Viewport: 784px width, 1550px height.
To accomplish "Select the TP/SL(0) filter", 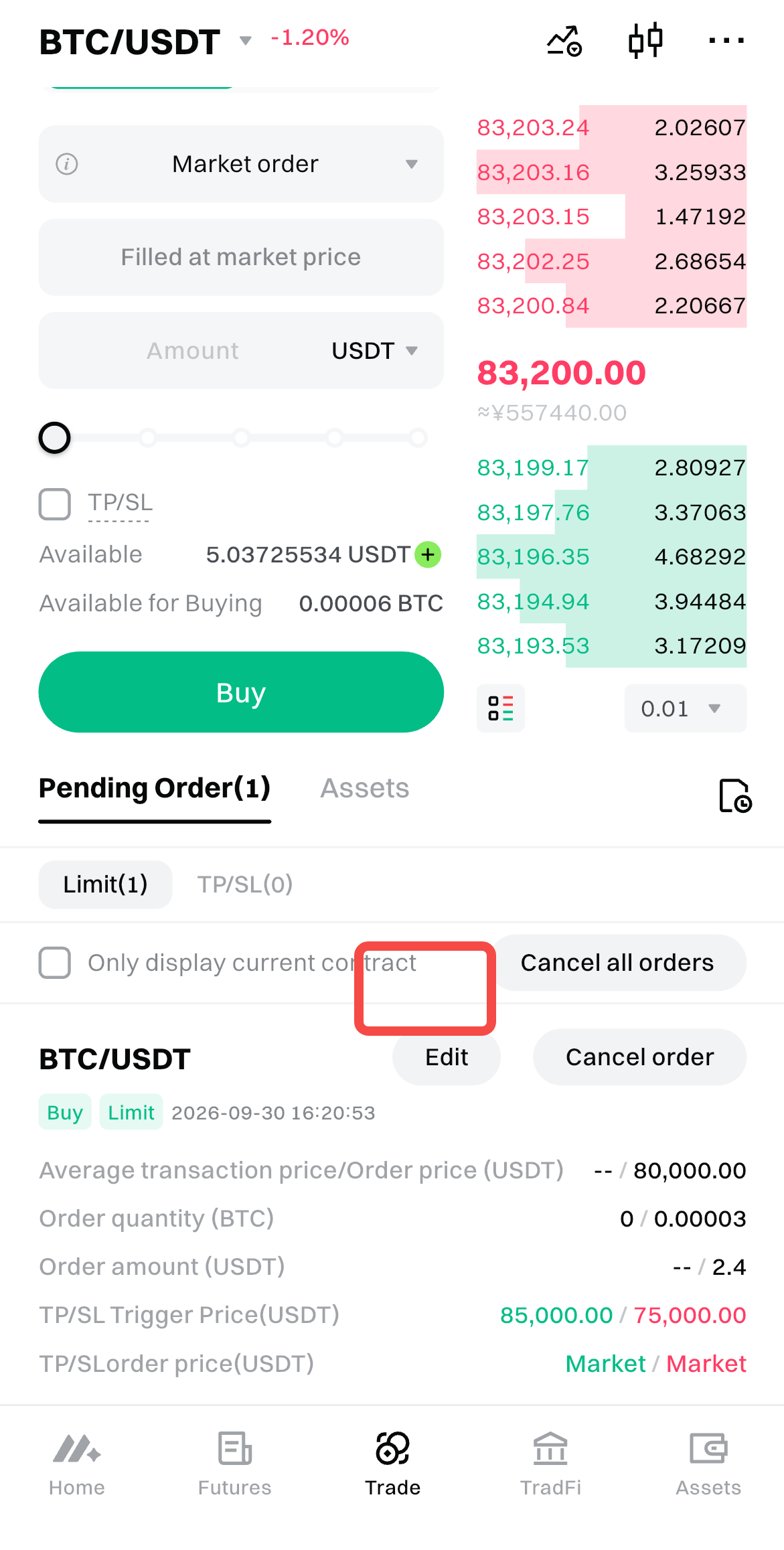I will [x=245, y=884].
